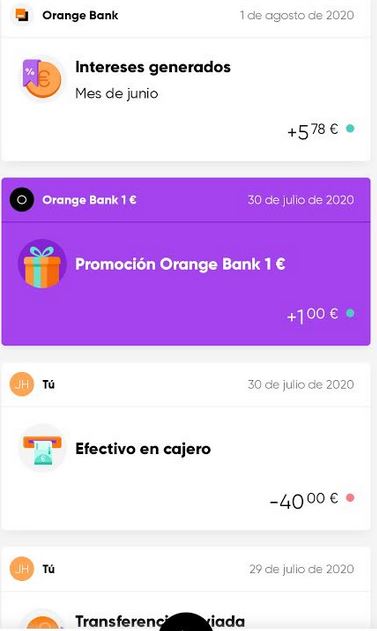This screenshot has height=631, width=377.
Task: Open the Transferencia enviada transaction card
Action: coord(185,589)
